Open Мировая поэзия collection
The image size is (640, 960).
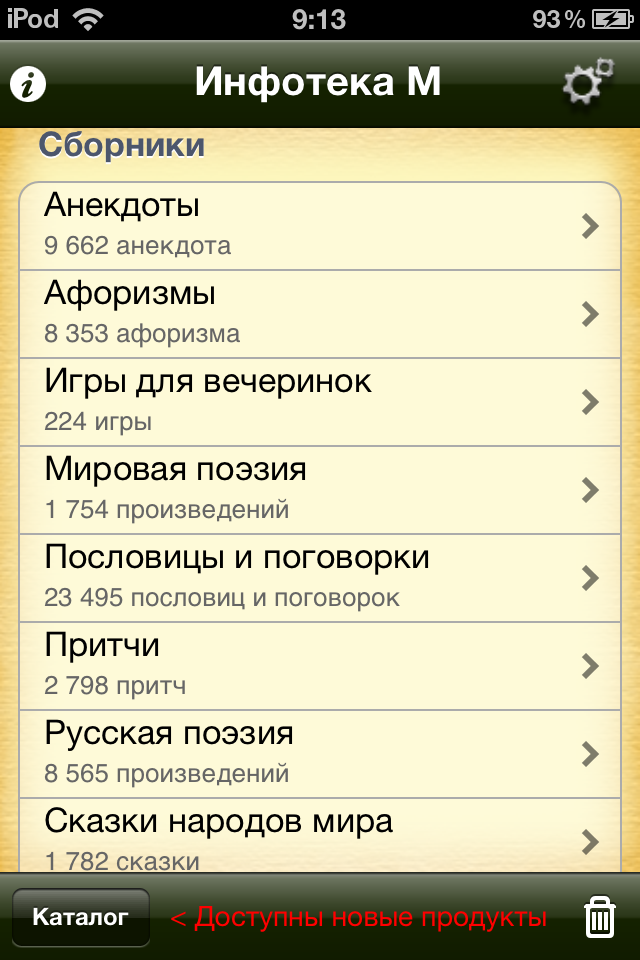coord(320,490)
